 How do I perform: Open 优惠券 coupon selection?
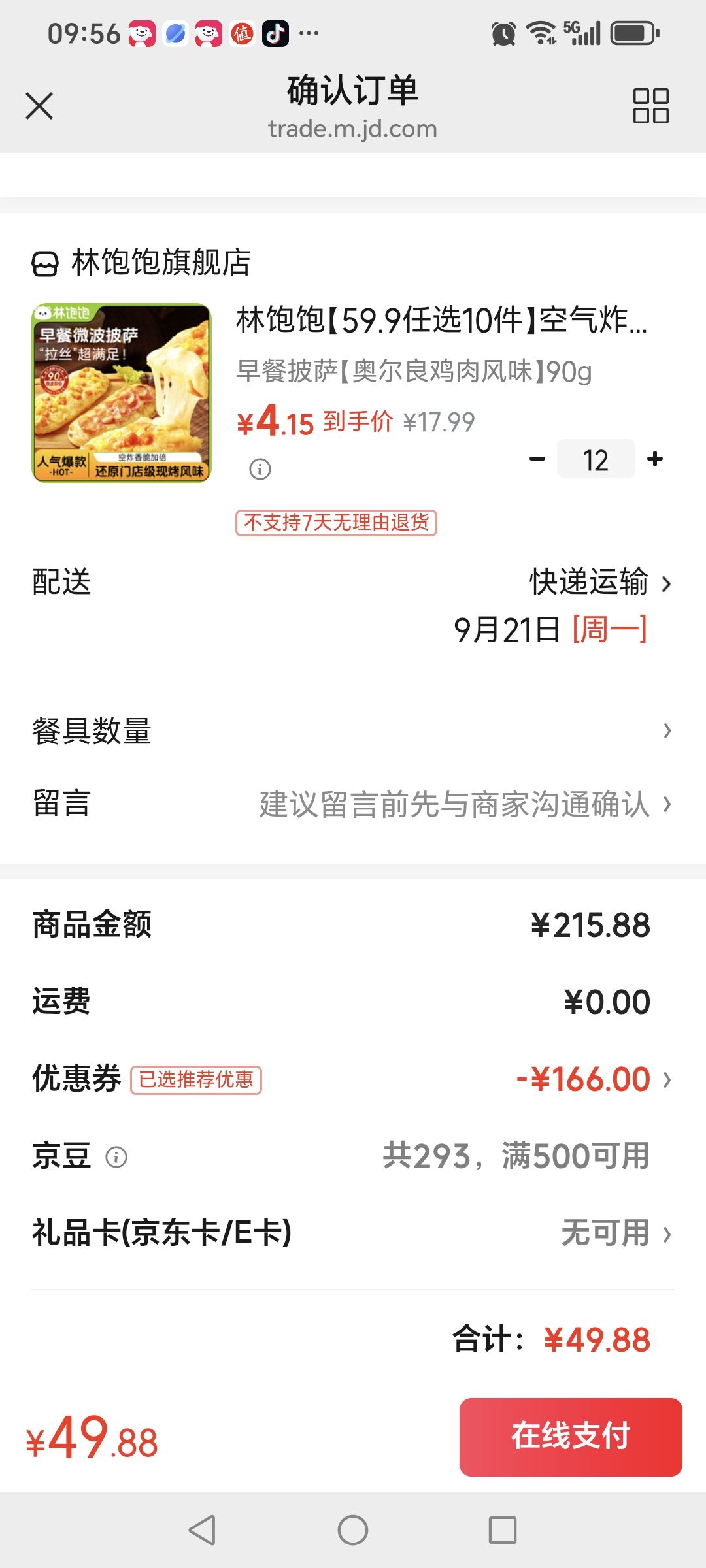tap(353, 1079)
